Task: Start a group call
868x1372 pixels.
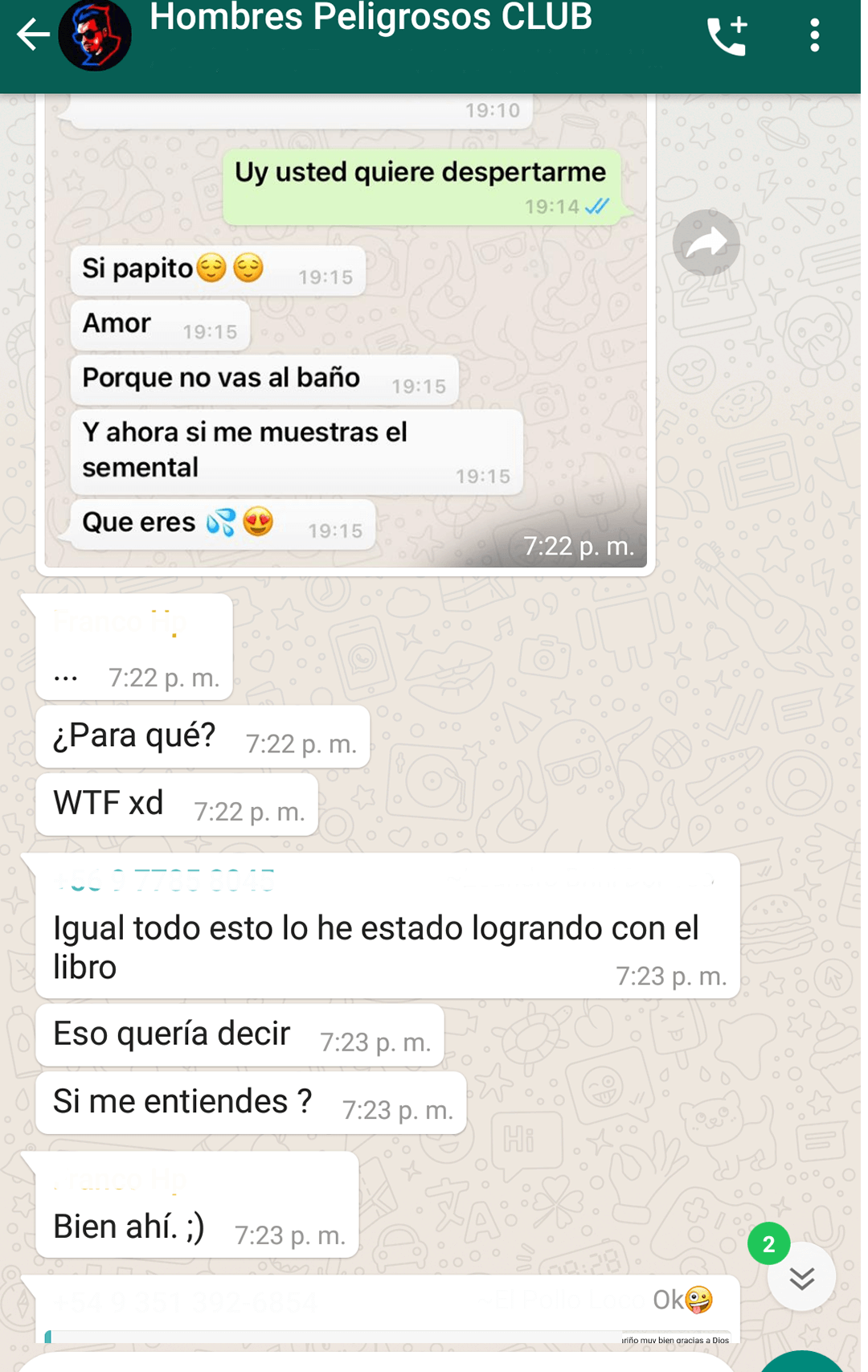Action: [727, 35]
